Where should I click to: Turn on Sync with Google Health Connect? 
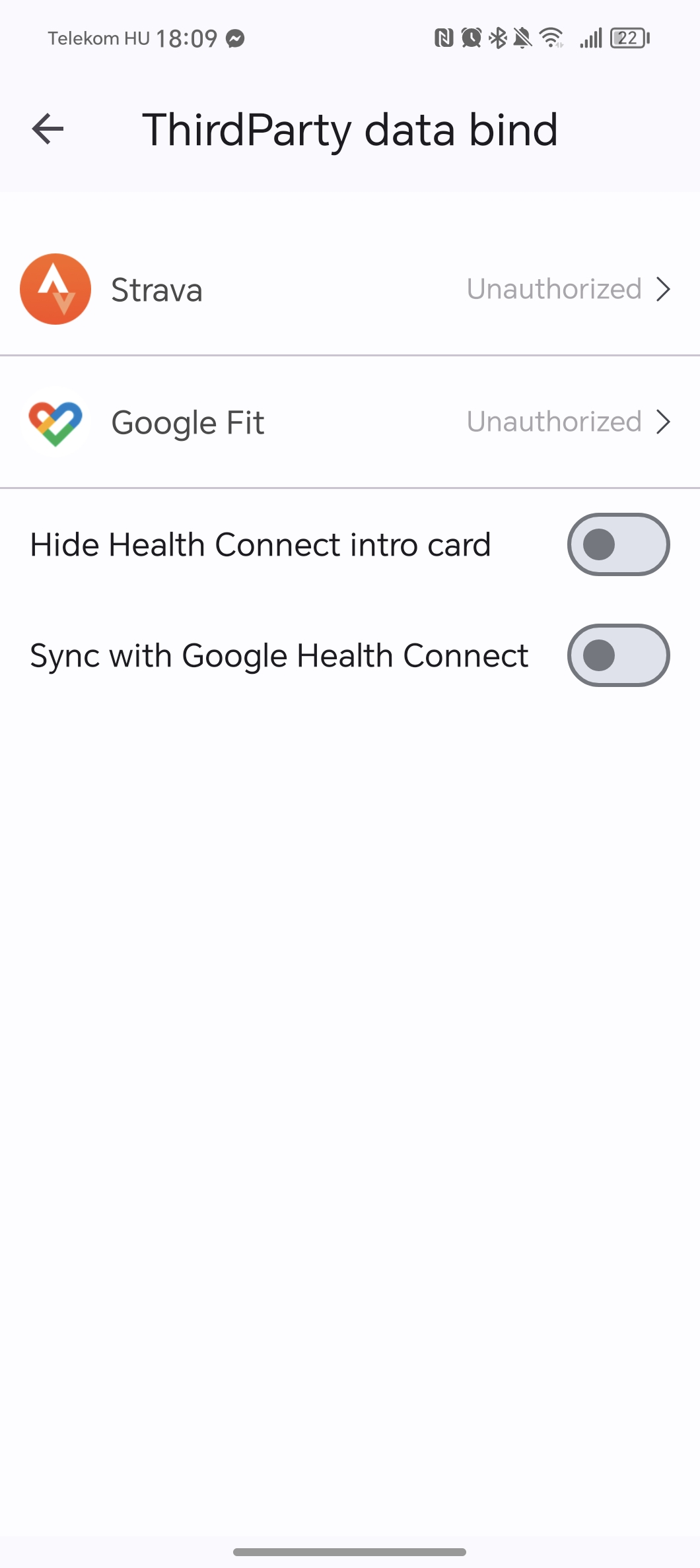[x=618, y=655]
